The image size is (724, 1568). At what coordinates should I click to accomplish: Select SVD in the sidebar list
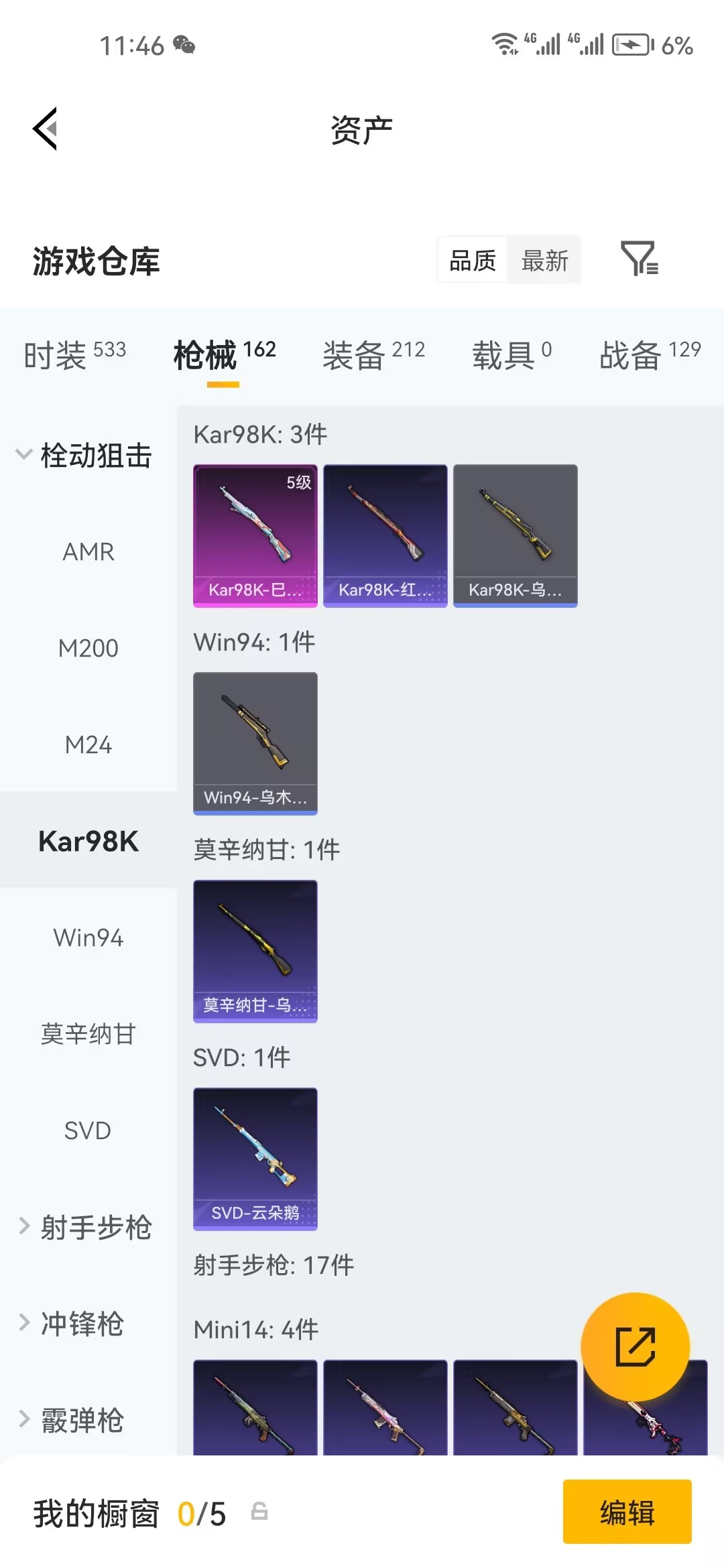click(x=88, y=1130)
